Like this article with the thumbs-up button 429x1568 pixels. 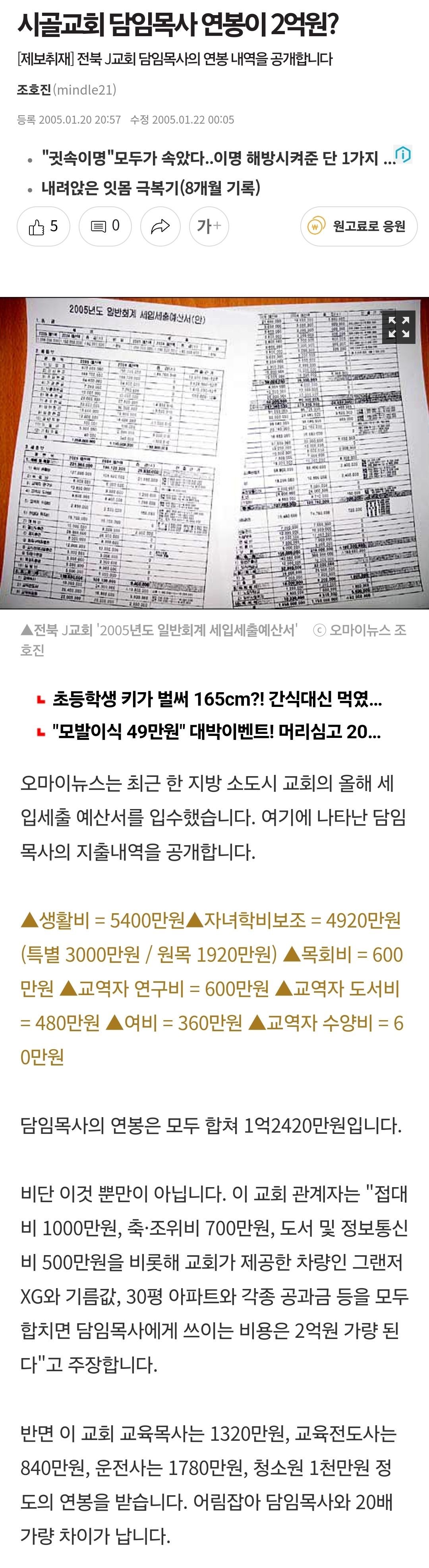43,227
